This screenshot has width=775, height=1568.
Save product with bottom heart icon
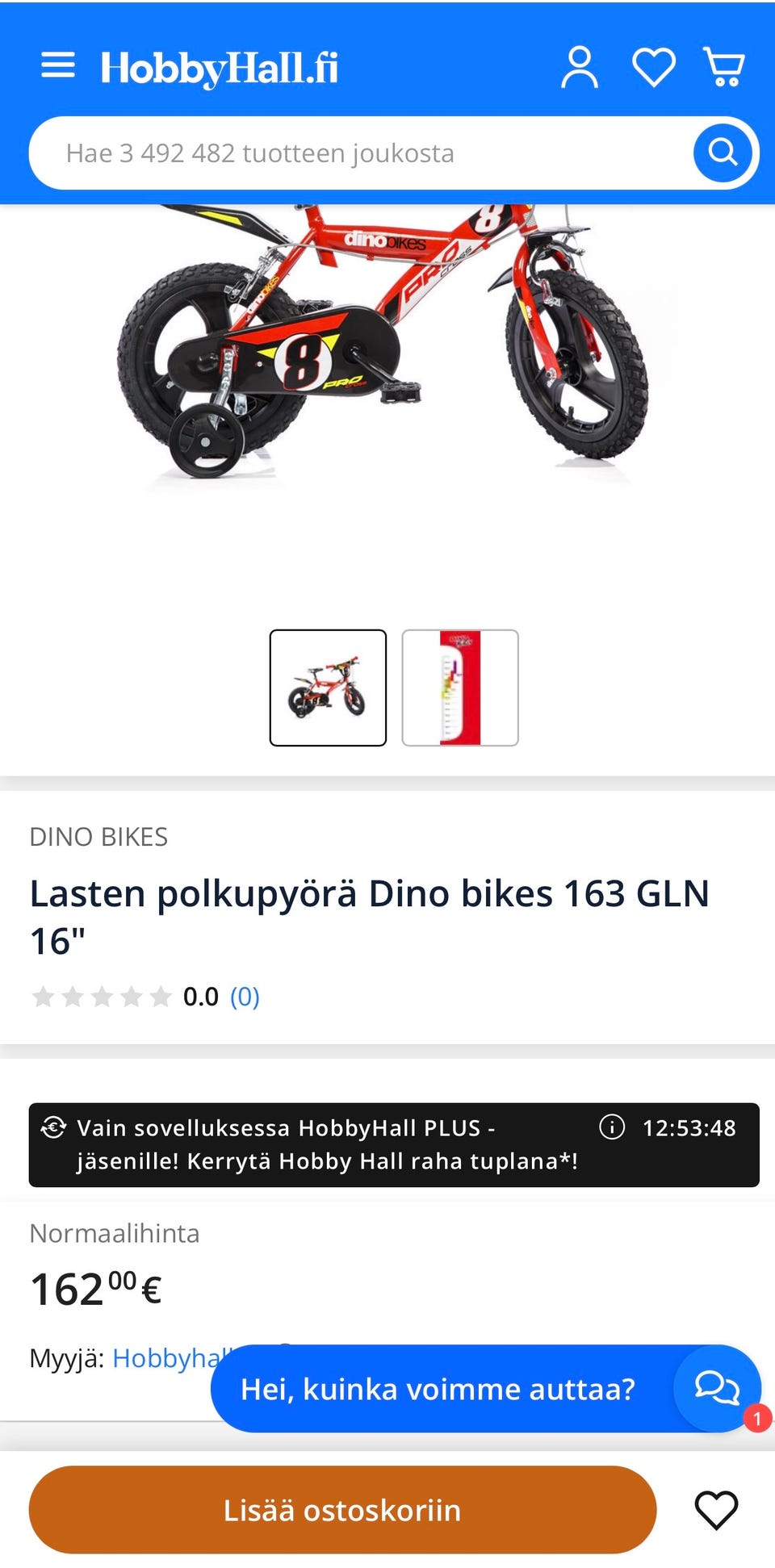tap(716, 1510)
